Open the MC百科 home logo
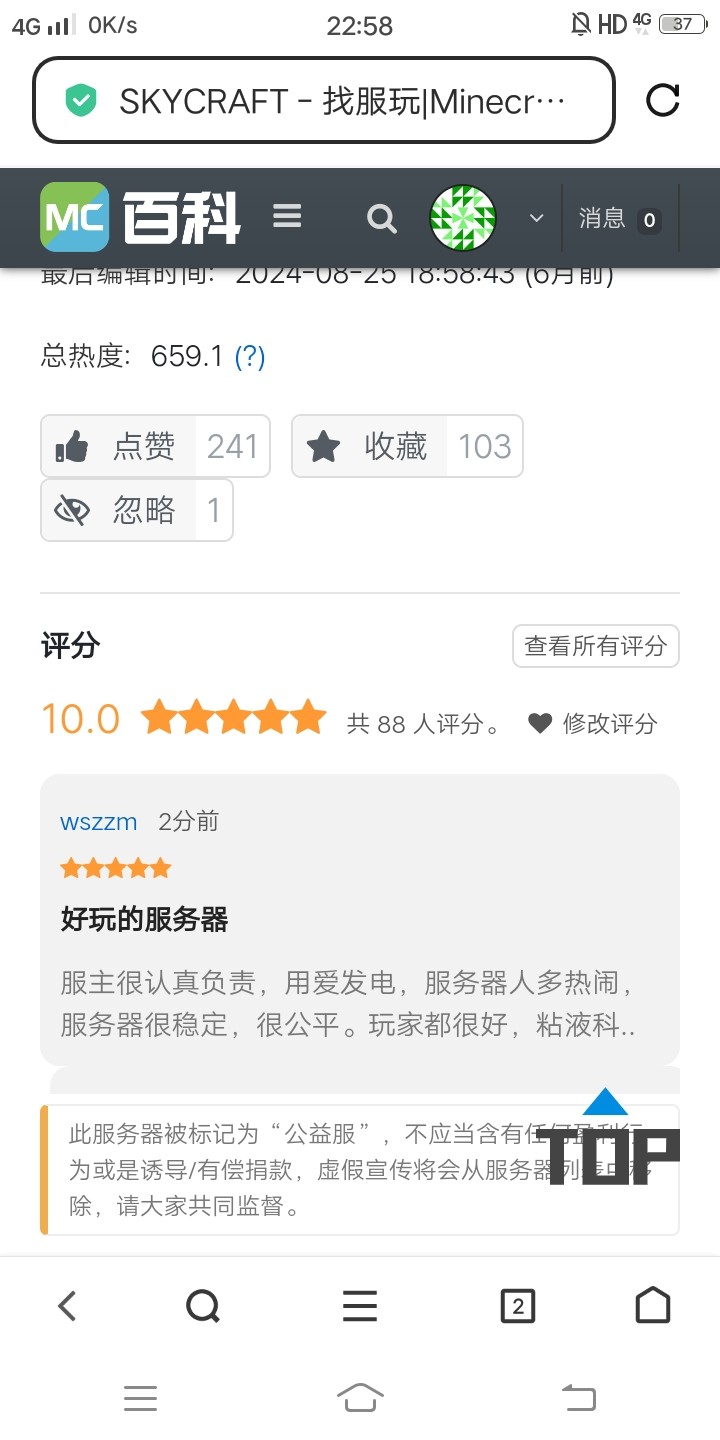Image resolution: width=720 pixels, height=1440 pixels. pos(141,217)
